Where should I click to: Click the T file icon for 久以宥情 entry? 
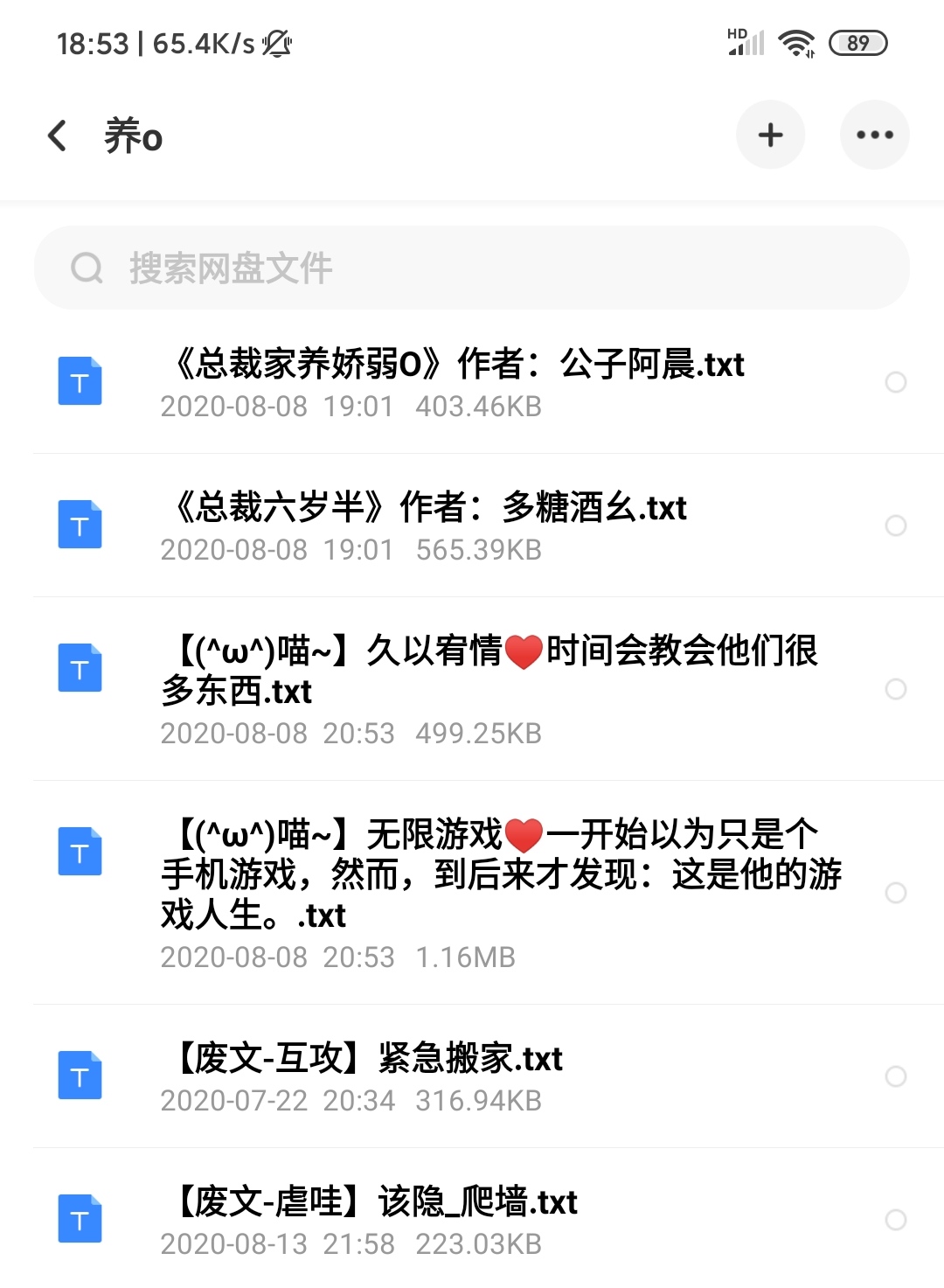[x=80, y=669]
